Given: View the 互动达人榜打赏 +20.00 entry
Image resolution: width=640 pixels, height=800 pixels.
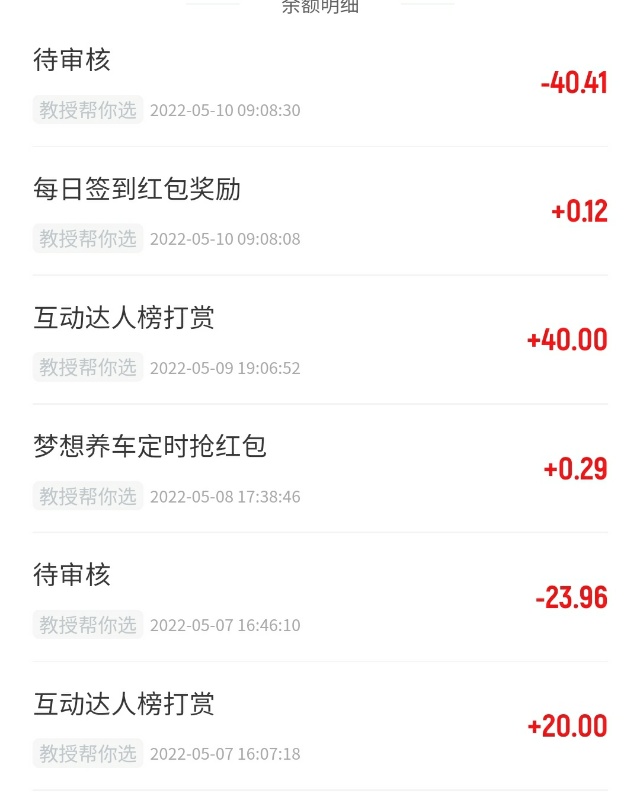Looking at the screenshot, I should click(x=320, y=726).
